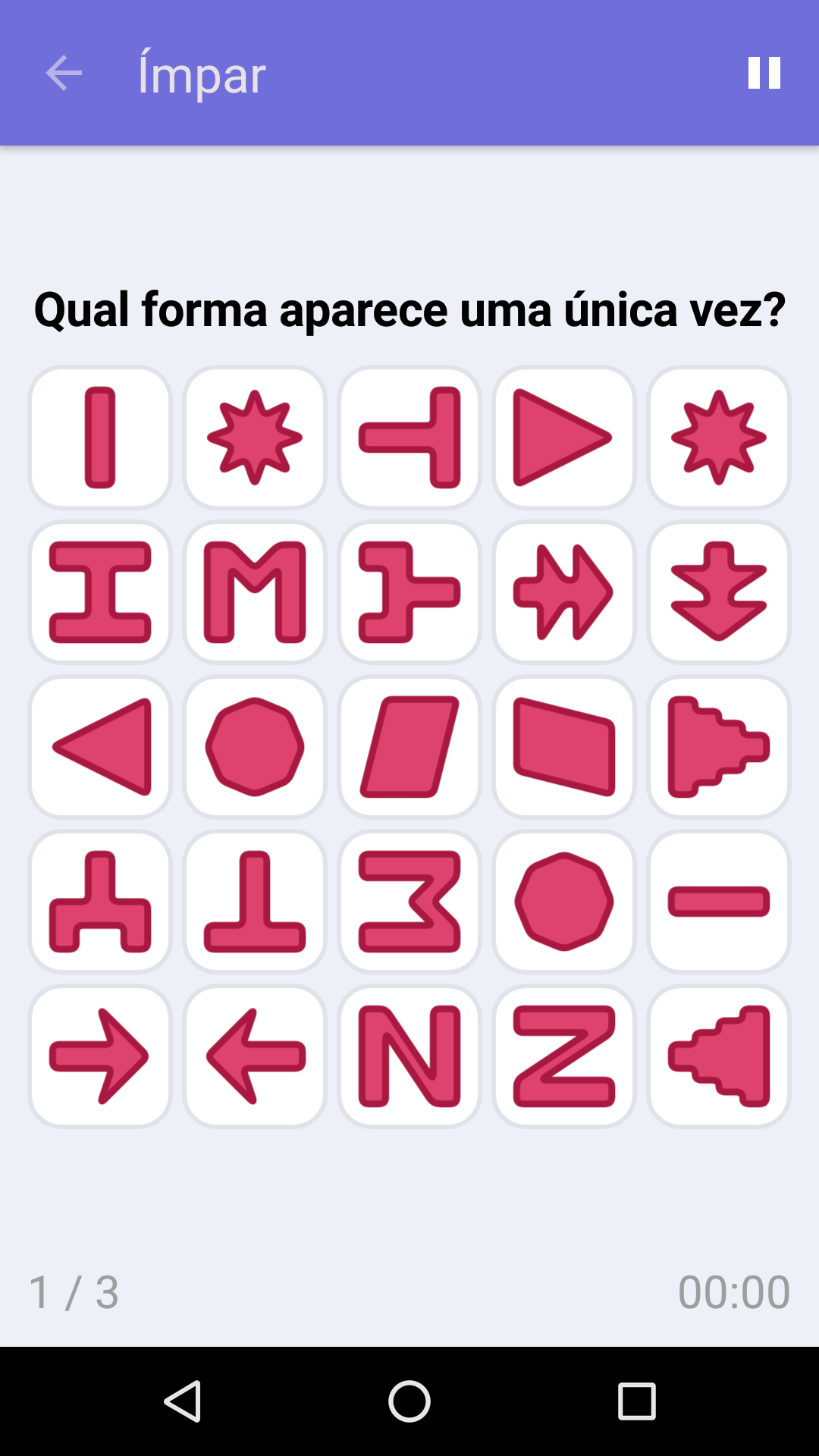Open the system home screen
Image resolution: width=819 pixels, height=1456 pixels.
409,1401
